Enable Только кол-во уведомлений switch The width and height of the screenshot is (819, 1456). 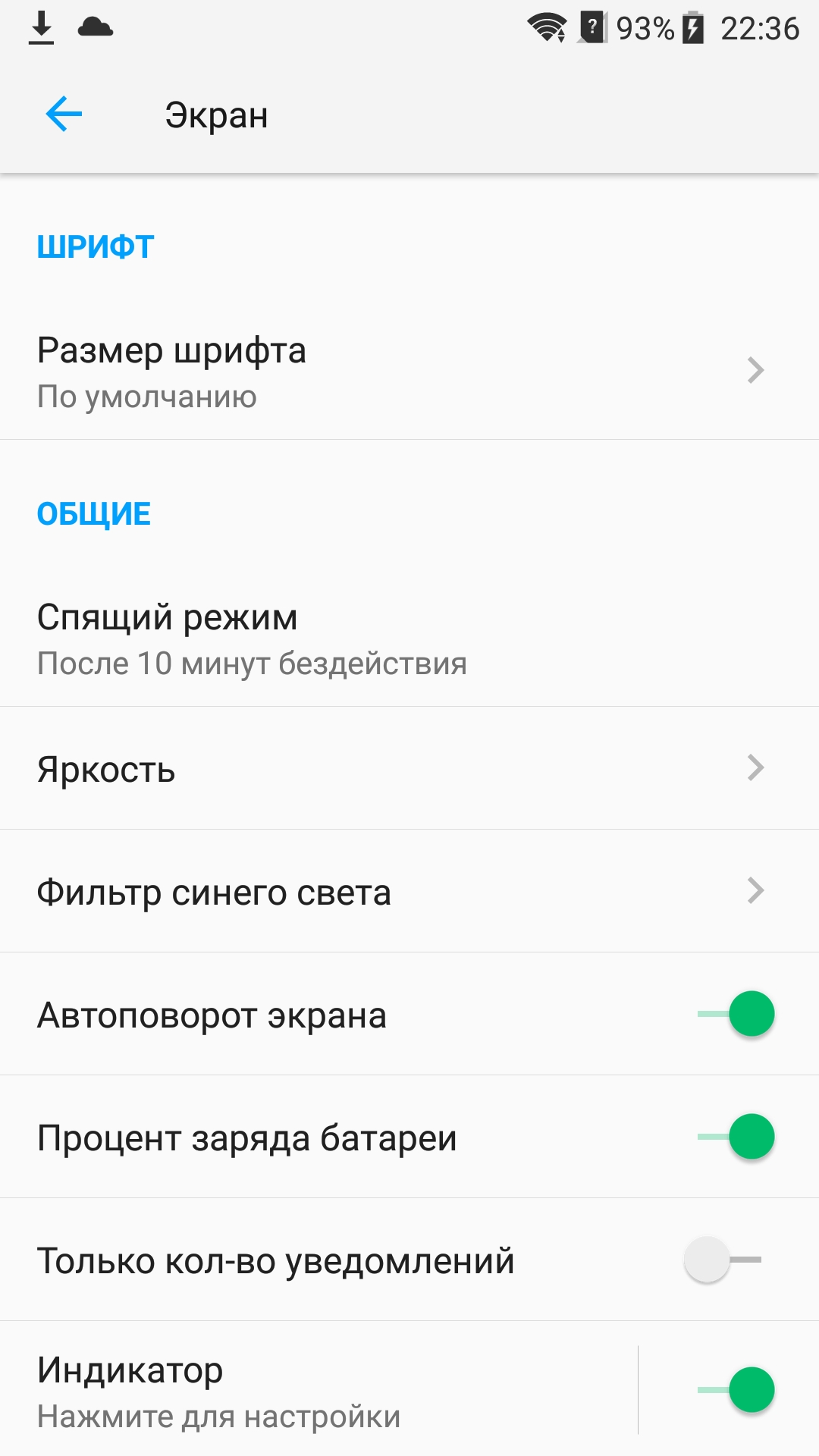tap(723, 1260)
